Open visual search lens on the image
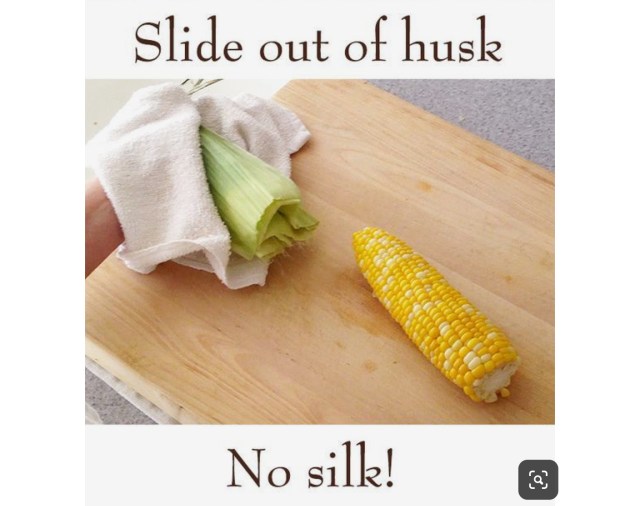Screen dimensions: 640x506 (x=538, y=480)
